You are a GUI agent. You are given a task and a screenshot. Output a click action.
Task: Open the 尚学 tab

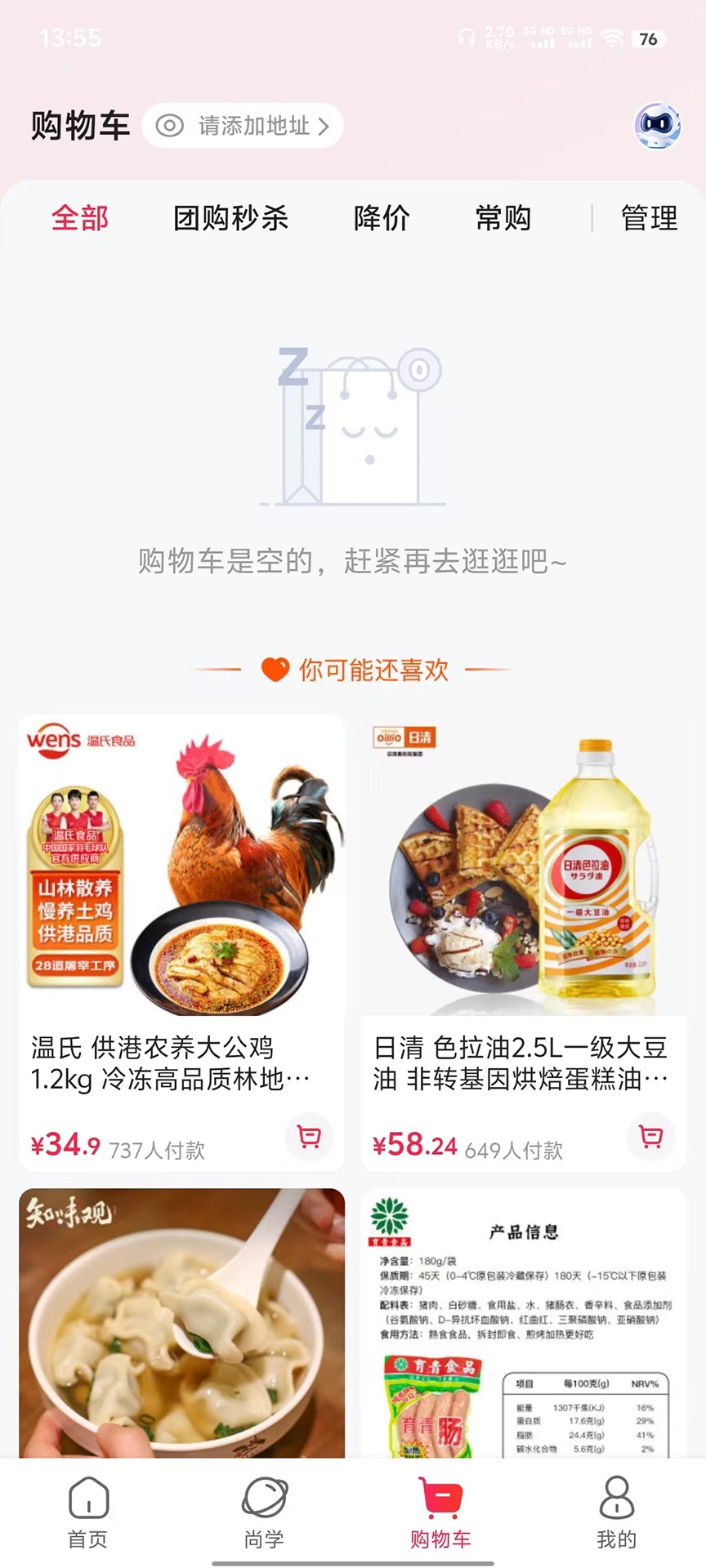coord(264,1512)
